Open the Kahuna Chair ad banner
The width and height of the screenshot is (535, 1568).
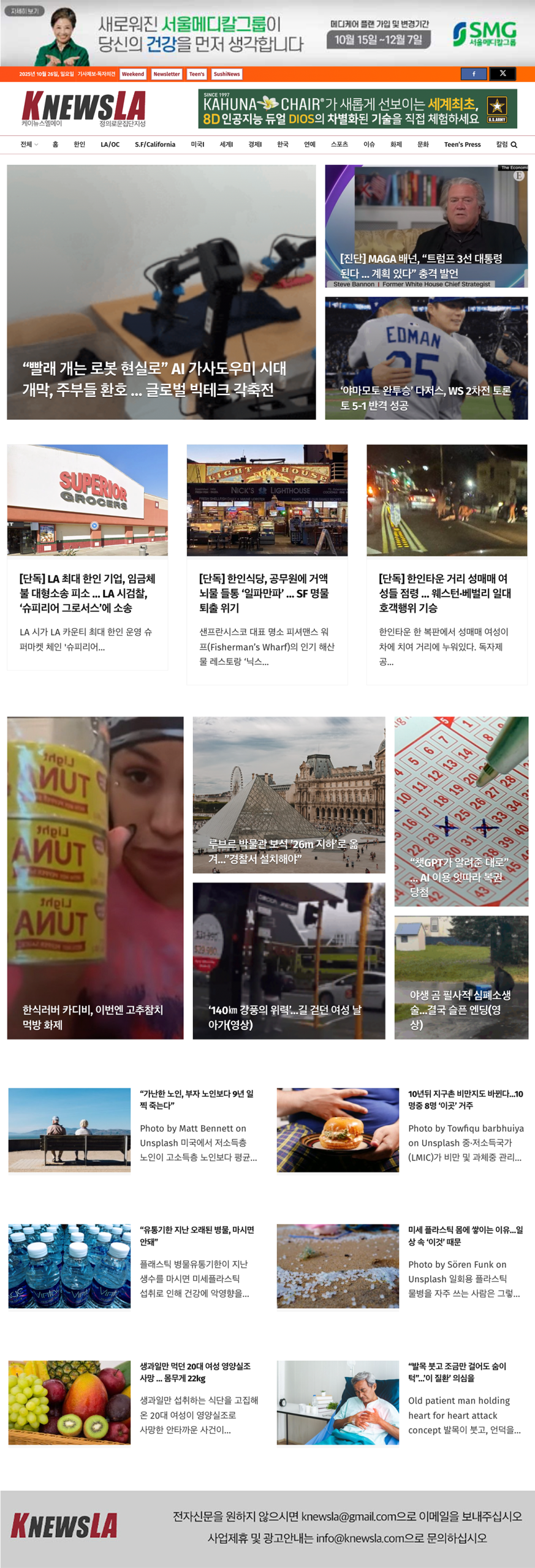[357, 109]
